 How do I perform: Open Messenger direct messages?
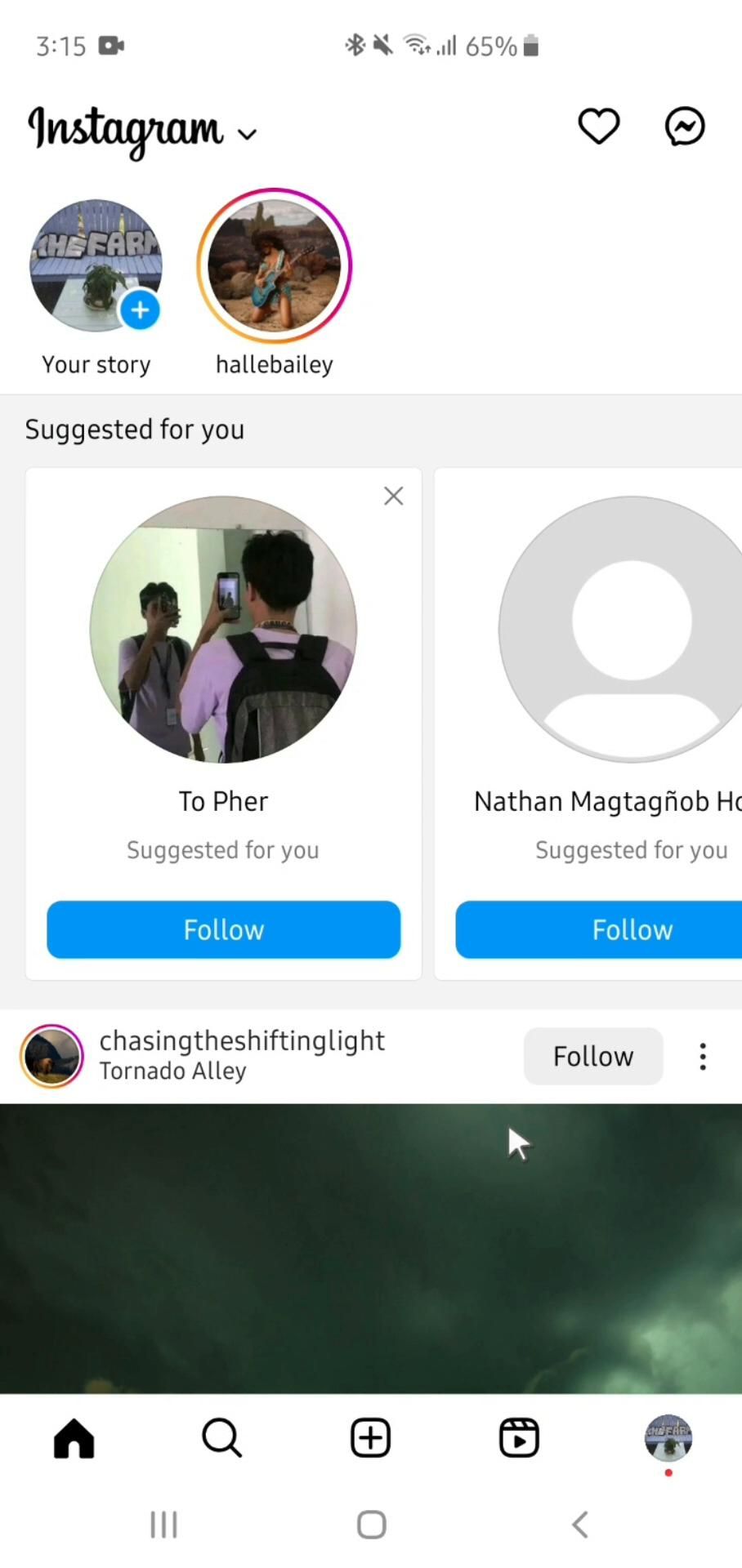coord(685,127)
